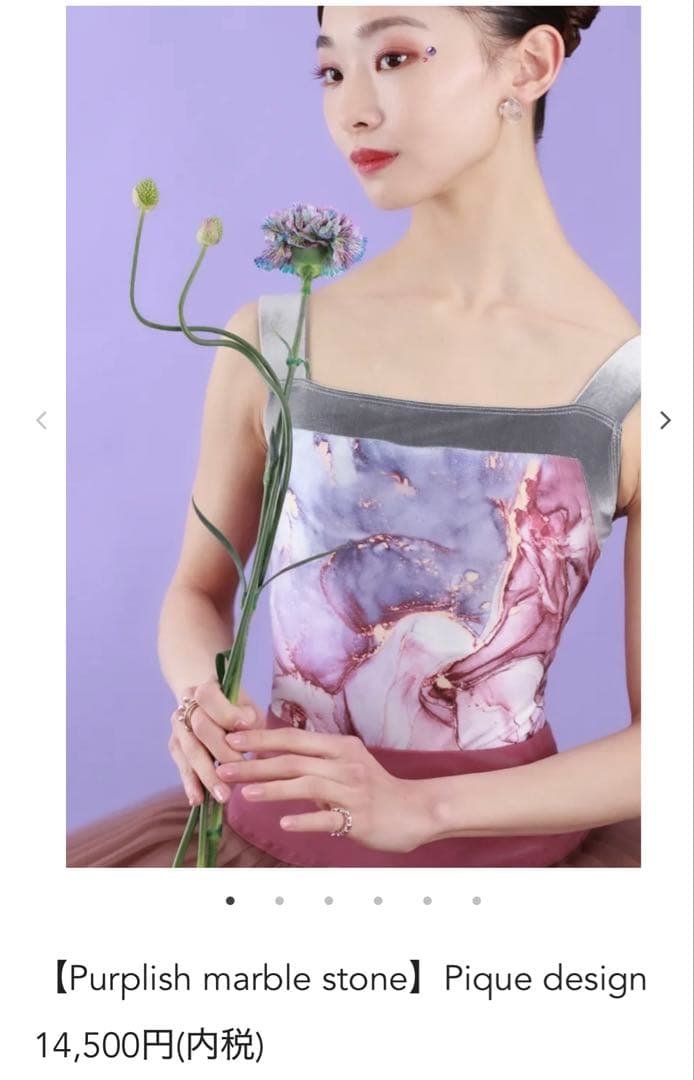Jump to the third carousel dot

[328, 900]
